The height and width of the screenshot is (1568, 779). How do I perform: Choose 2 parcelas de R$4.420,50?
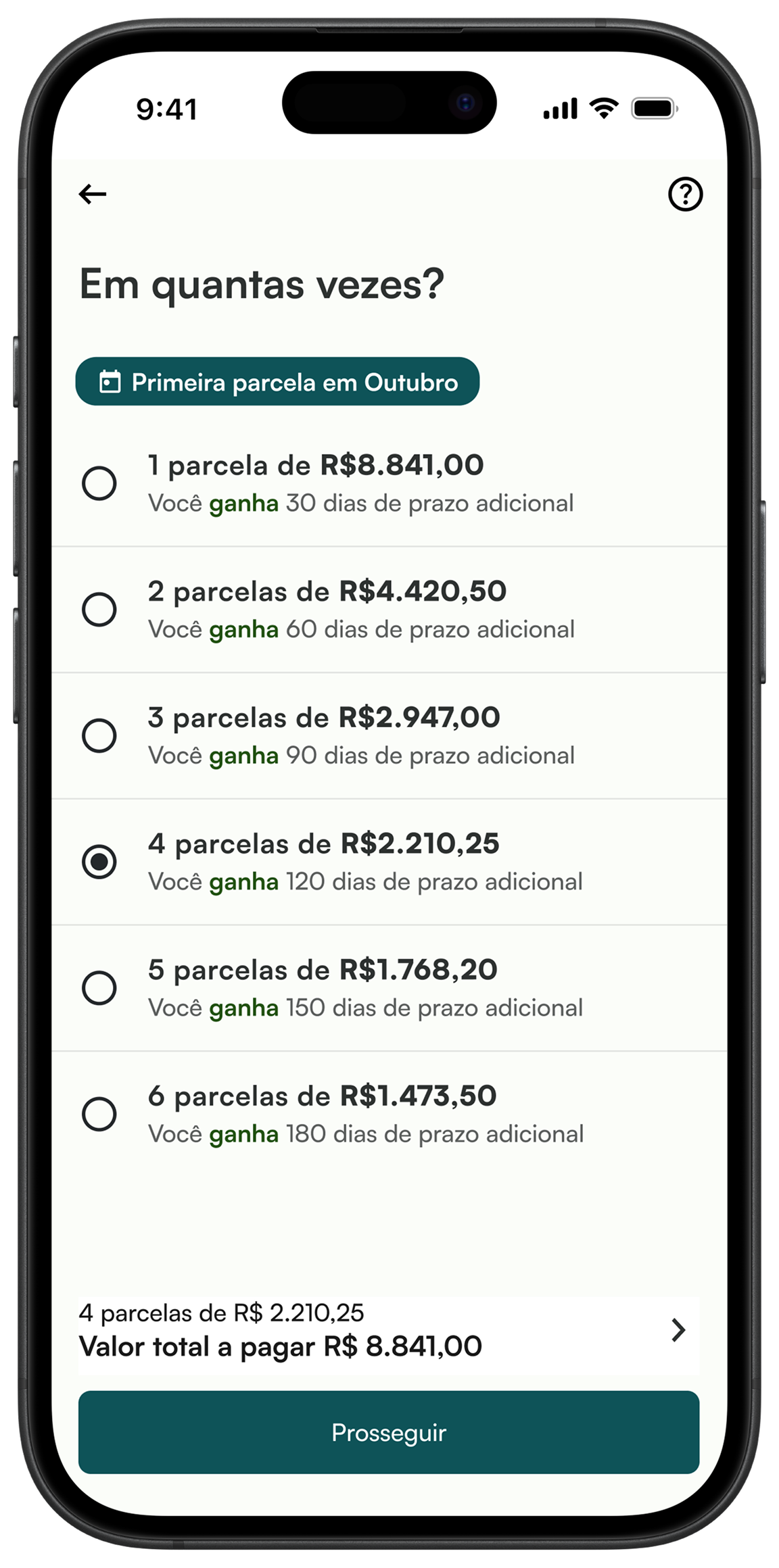[x=99, y=610]
